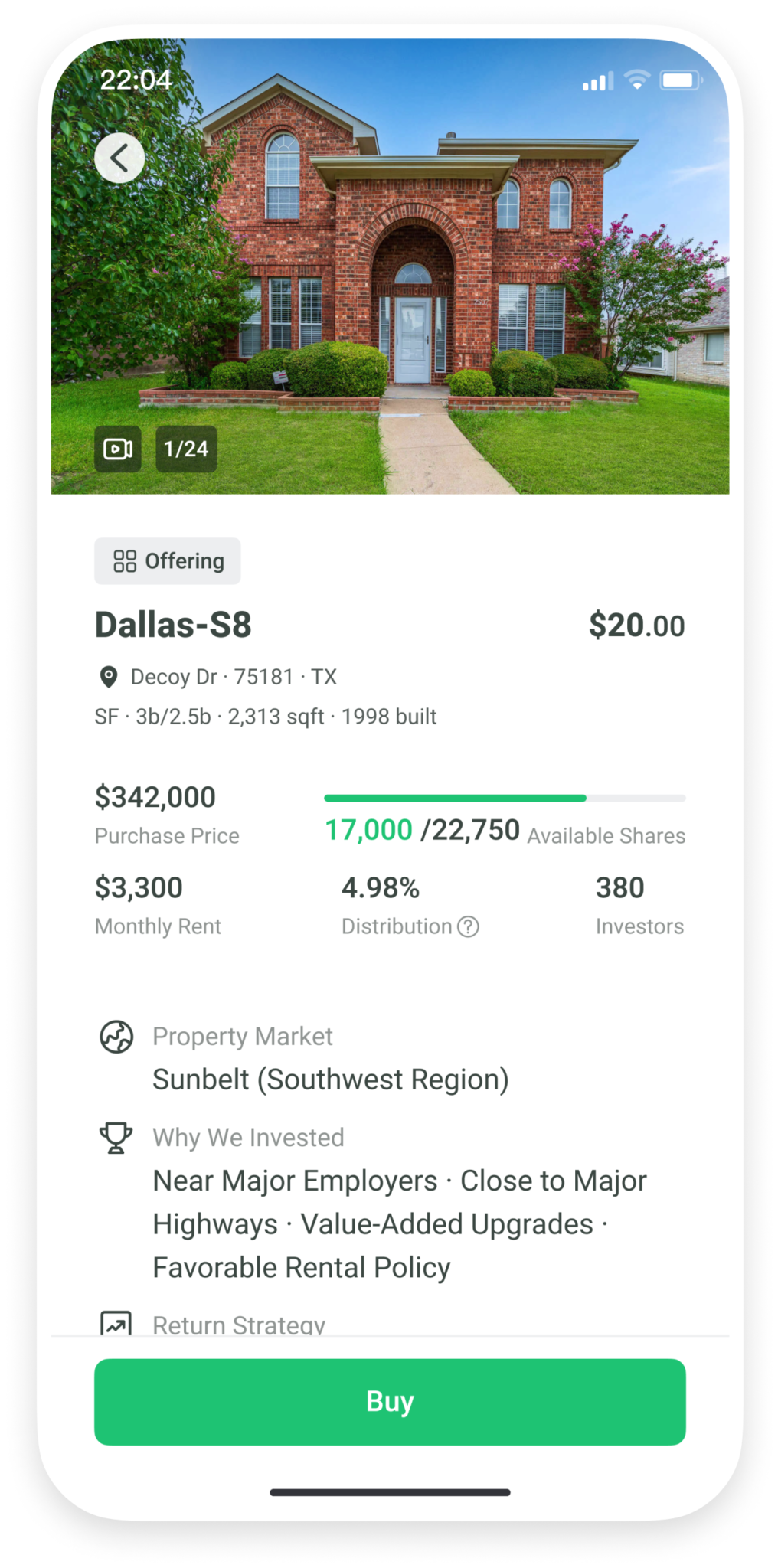This screenshot has width=778, height=1568.
Task: Click the chart icon beside Return Strategy
Action: 115,1324
